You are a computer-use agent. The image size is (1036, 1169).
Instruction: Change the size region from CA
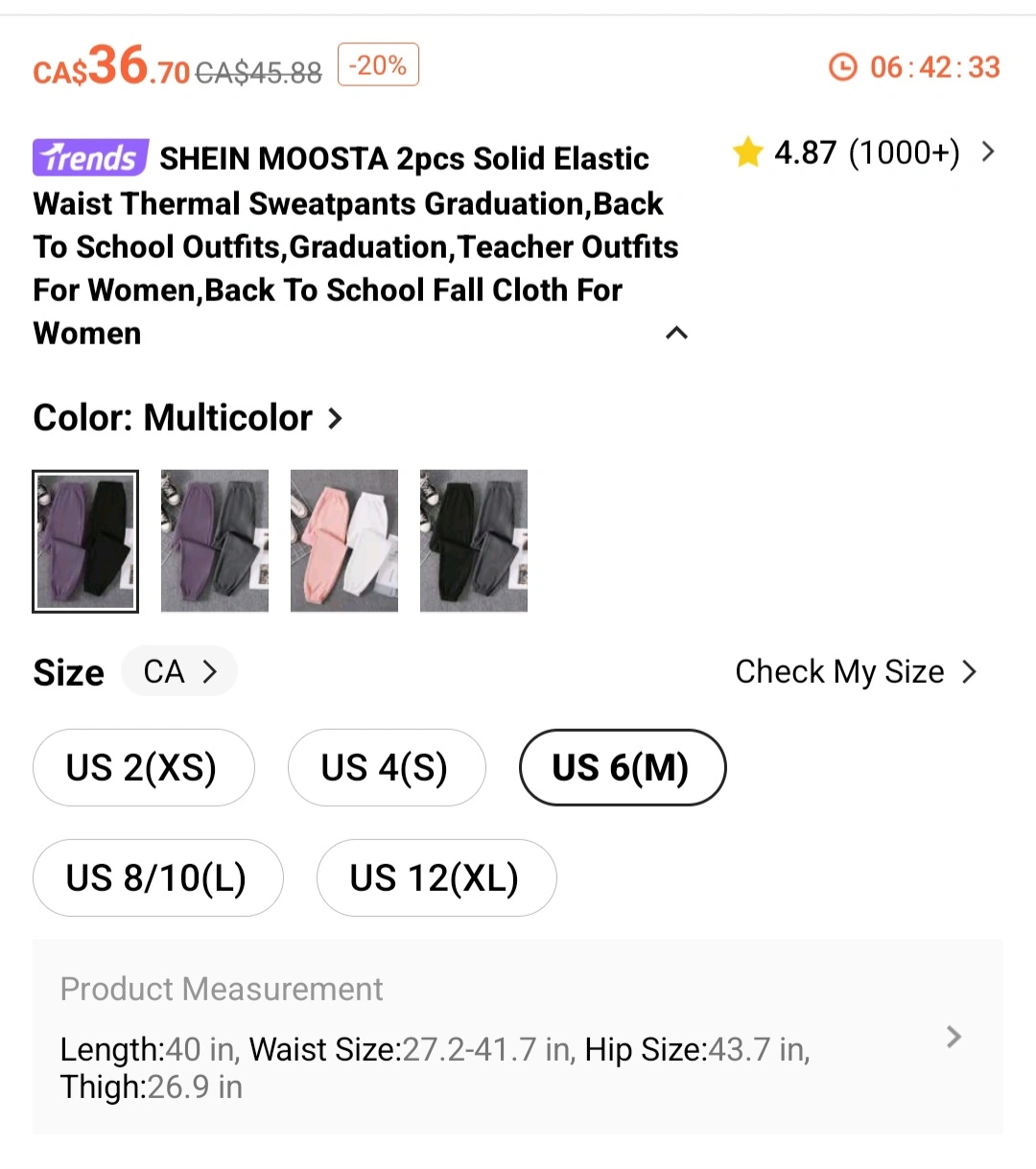click(x=179, y=671)
